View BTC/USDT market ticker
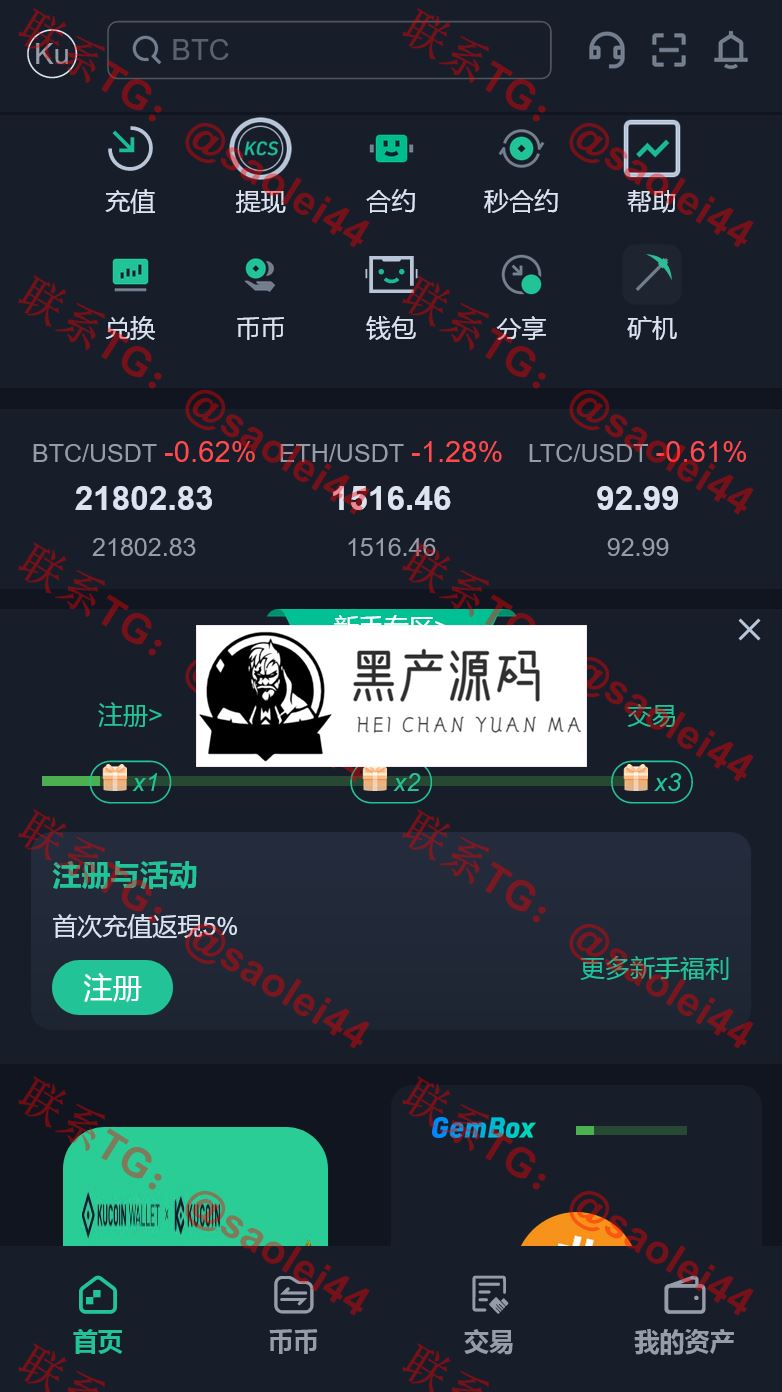 (144, 498)
